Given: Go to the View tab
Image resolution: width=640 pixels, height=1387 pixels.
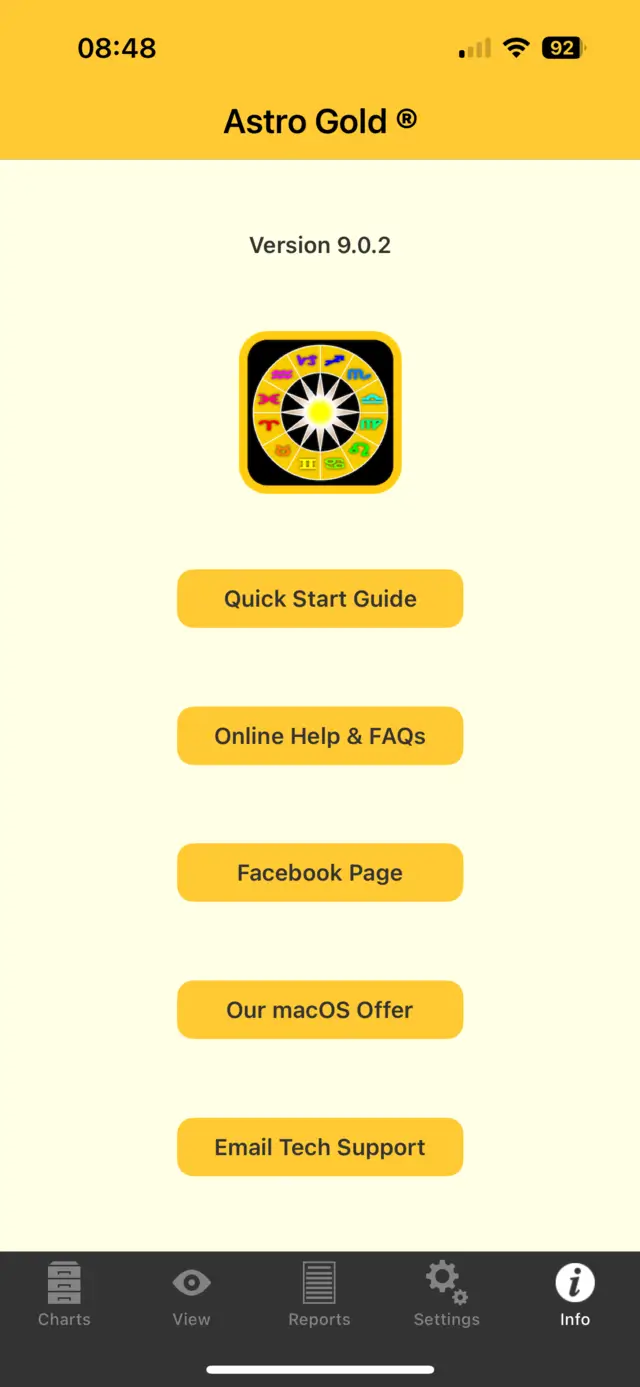Looking at the screenshot, I should coord(191,1295).
